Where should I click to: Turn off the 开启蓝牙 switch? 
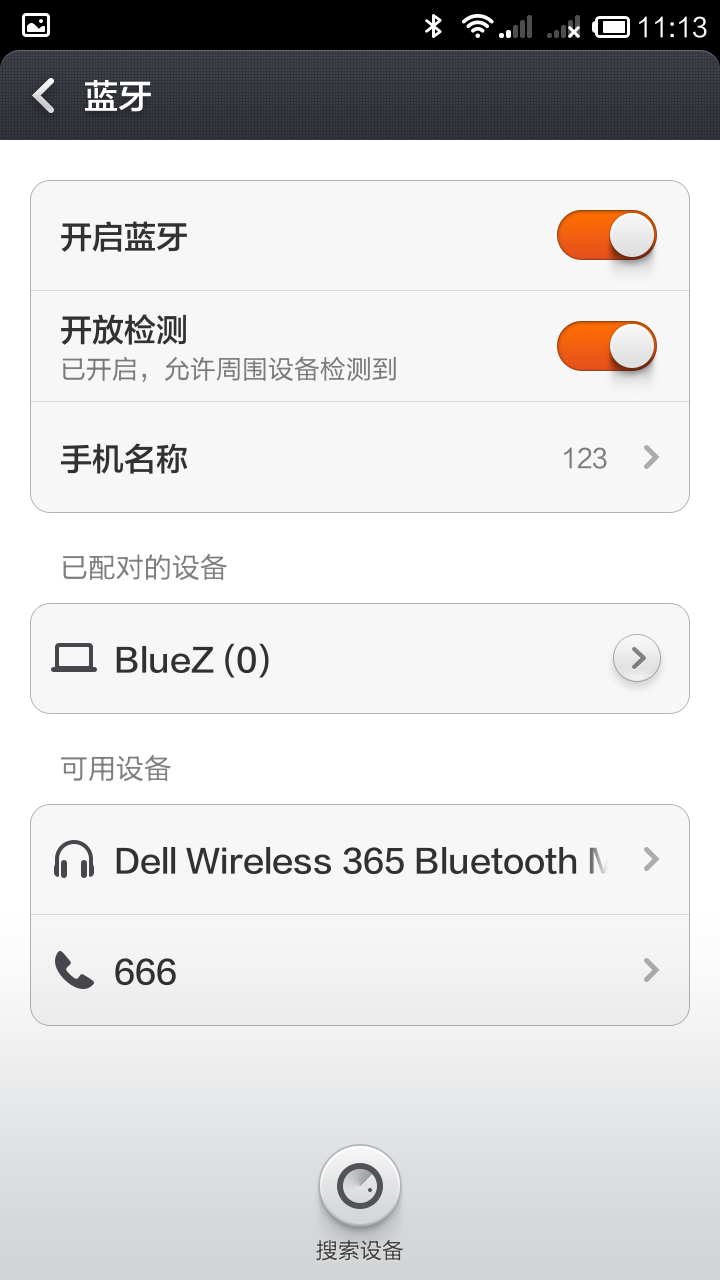(607, 236)
